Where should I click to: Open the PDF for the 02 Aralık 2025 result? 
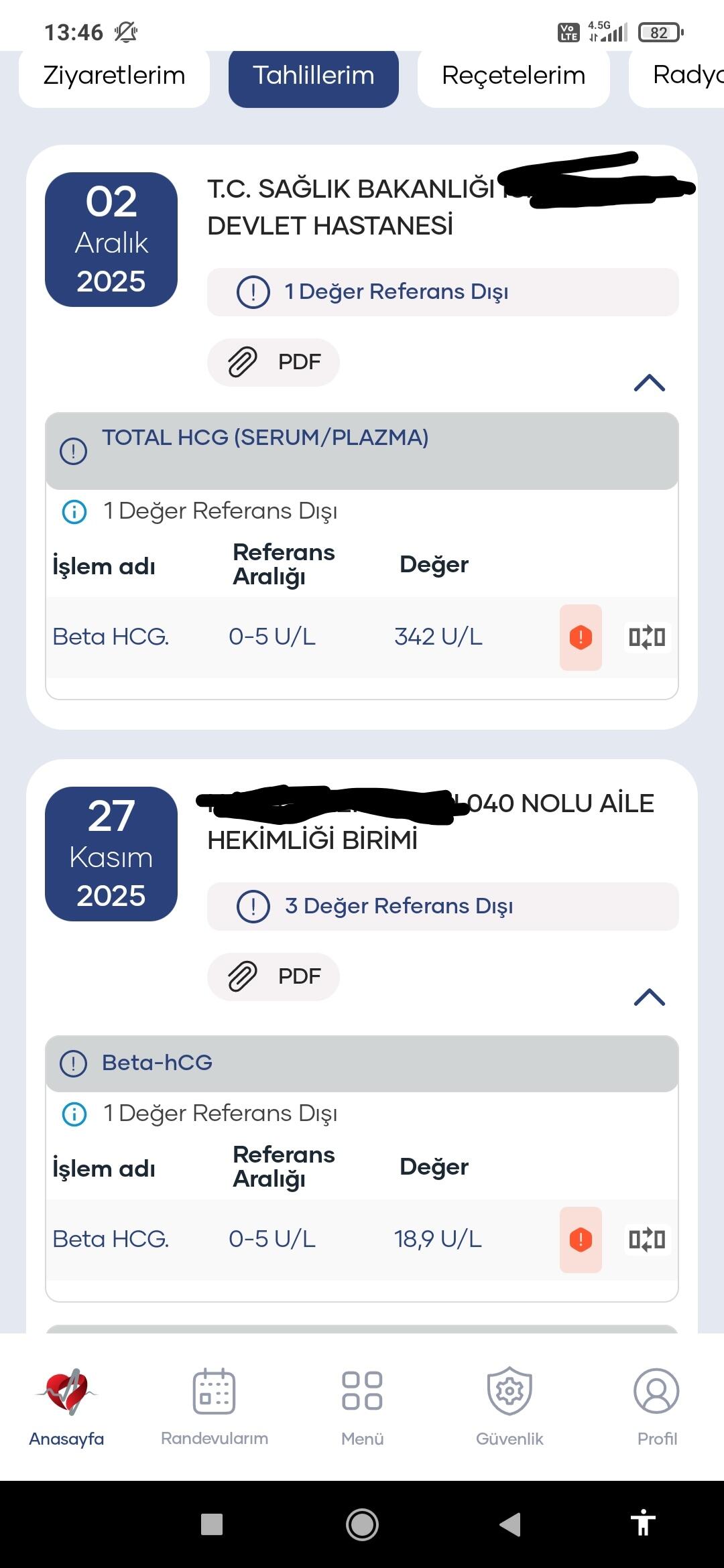pos(274,362)
